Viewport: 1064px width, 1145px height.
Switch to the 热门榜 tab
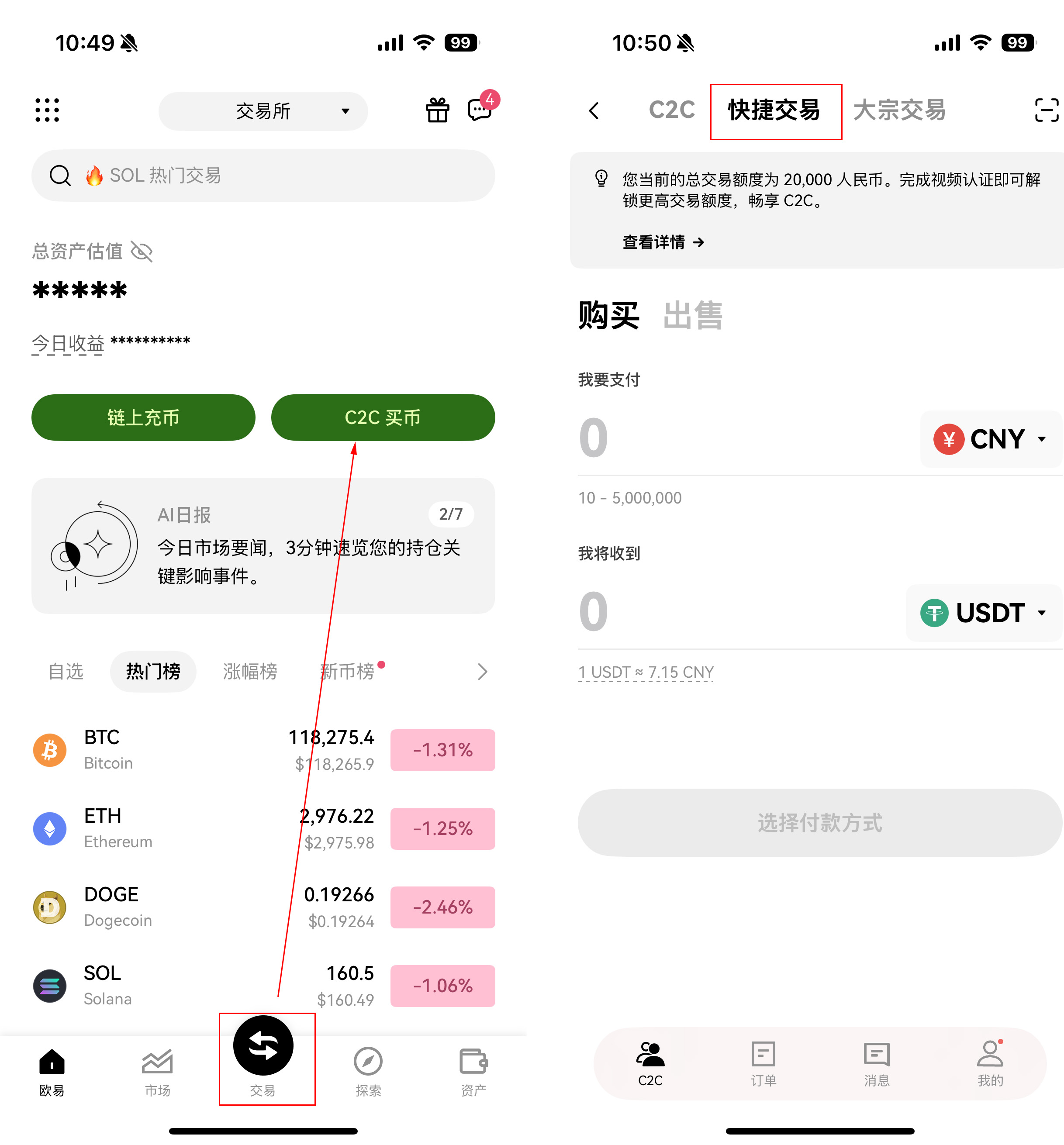pyautogui.click(x=152, y=671)
